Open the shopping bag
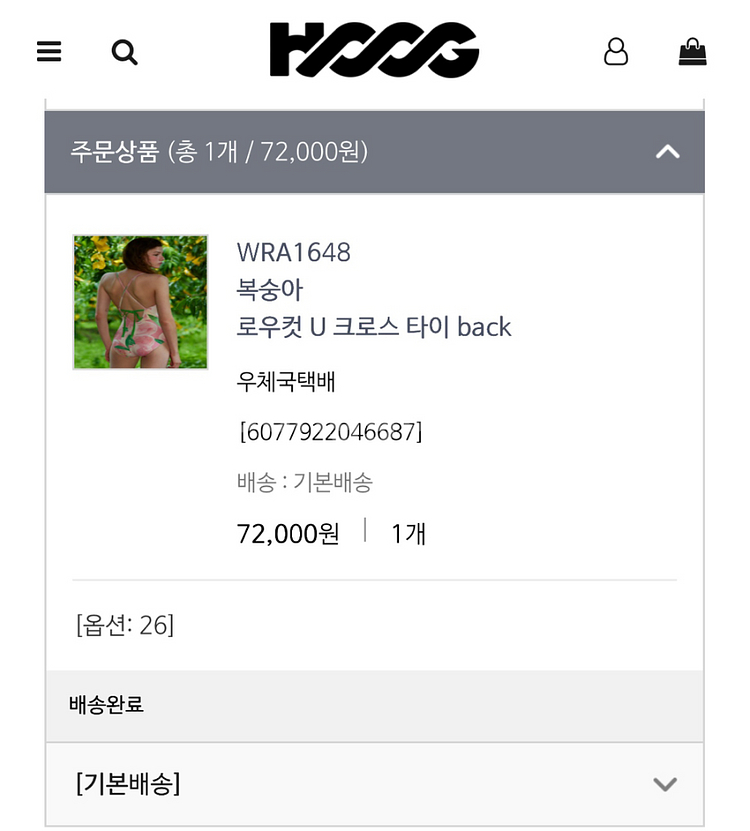The height and width of the screenshot is (831, 750). coord(692,51)
